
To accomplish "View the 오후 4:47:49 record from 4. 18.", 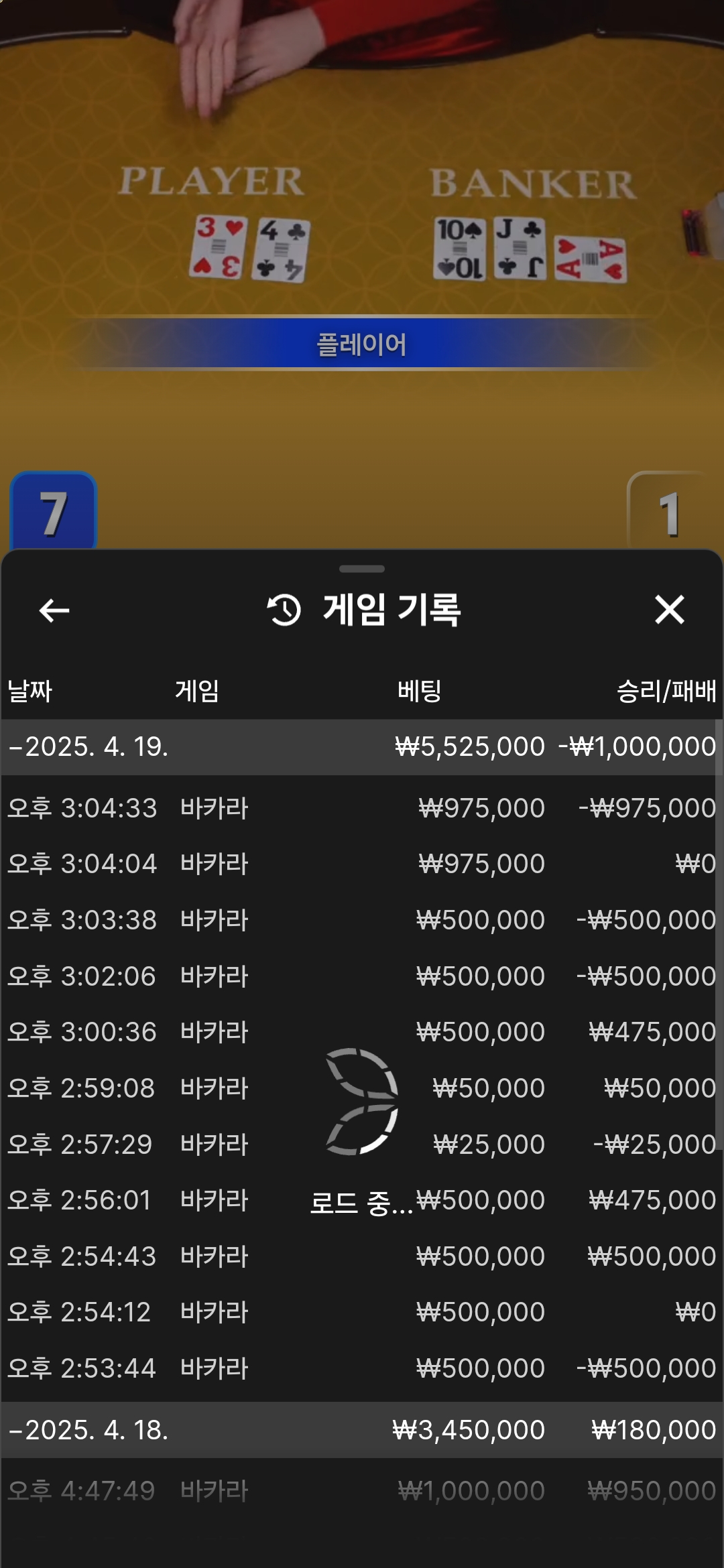I will 362,1491.
